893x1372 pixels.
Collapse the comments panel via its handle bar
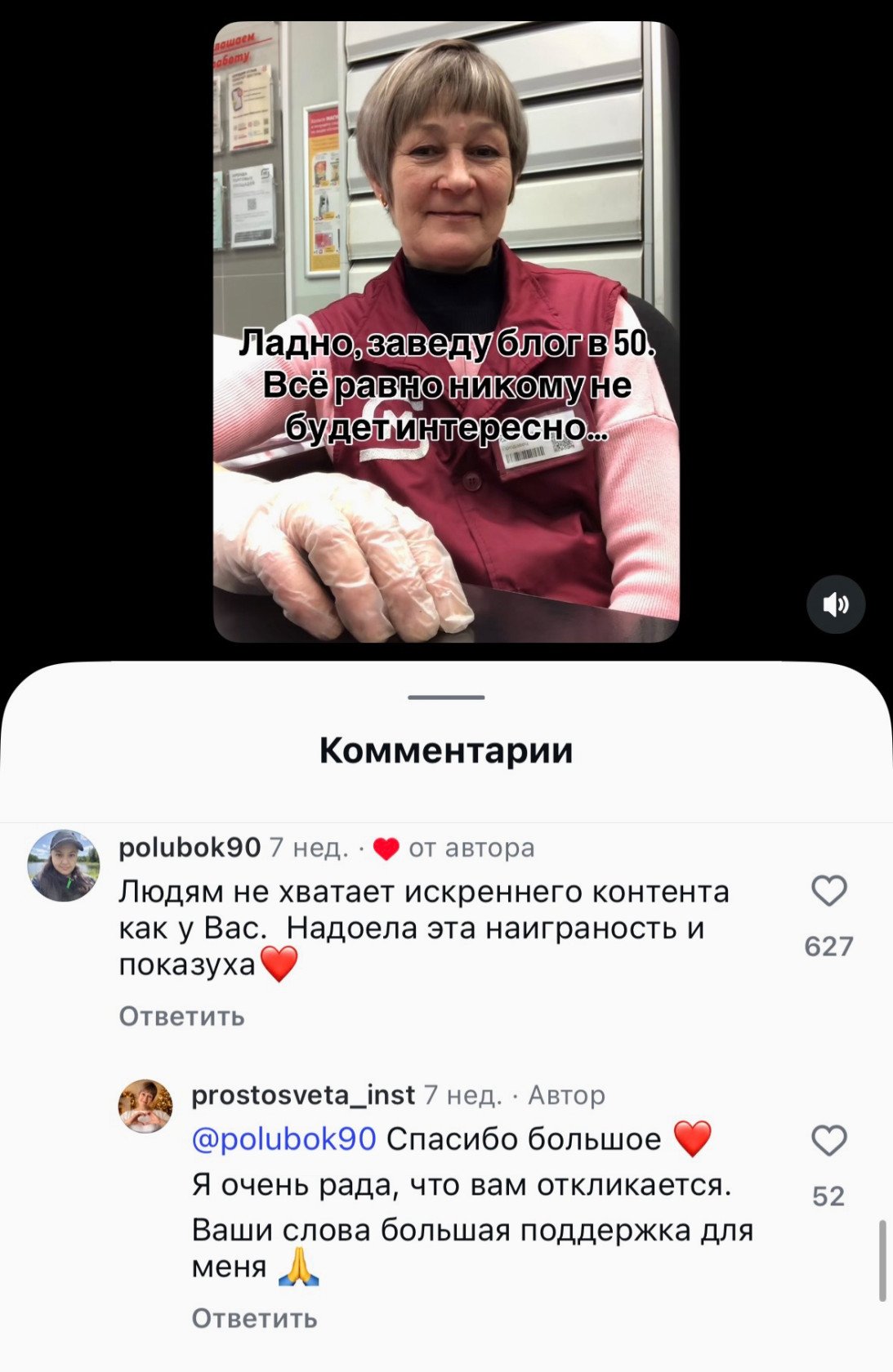446,696
